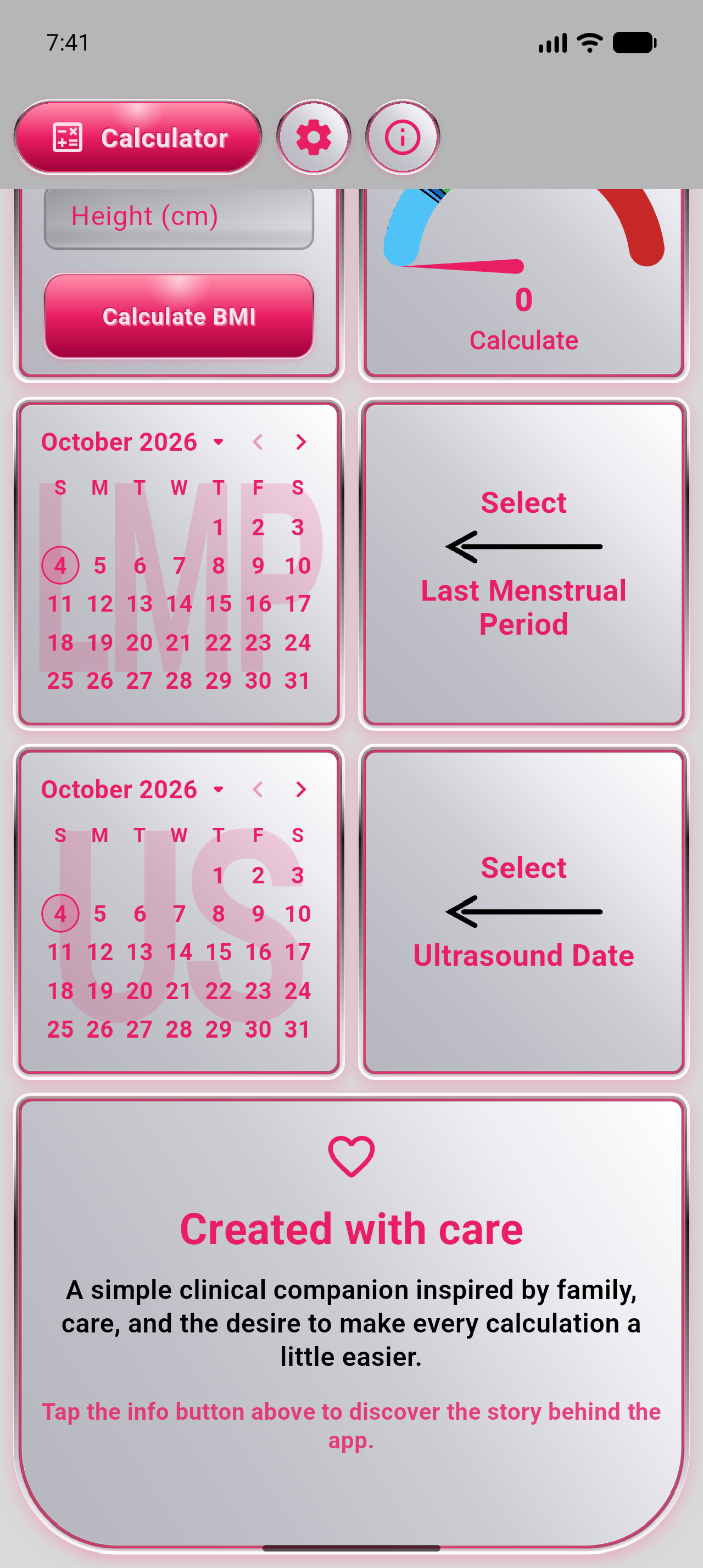The height and width of the screenshot is (1568, 703).
Task: Open the Calculator tab button
Action: coord(138,138)
